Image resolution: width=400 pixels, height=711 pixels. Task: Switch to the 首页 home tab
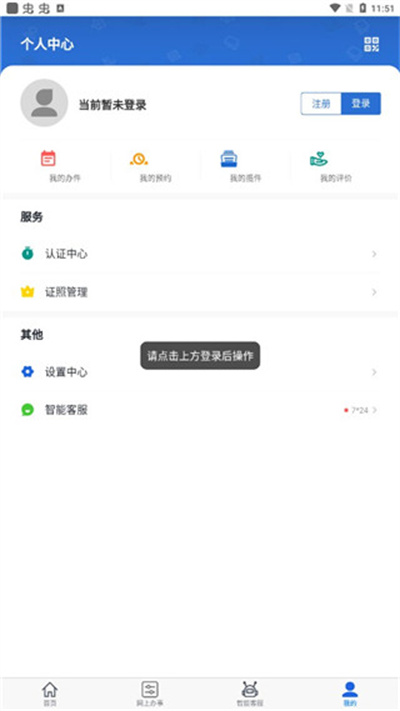[x=50, y=694]
